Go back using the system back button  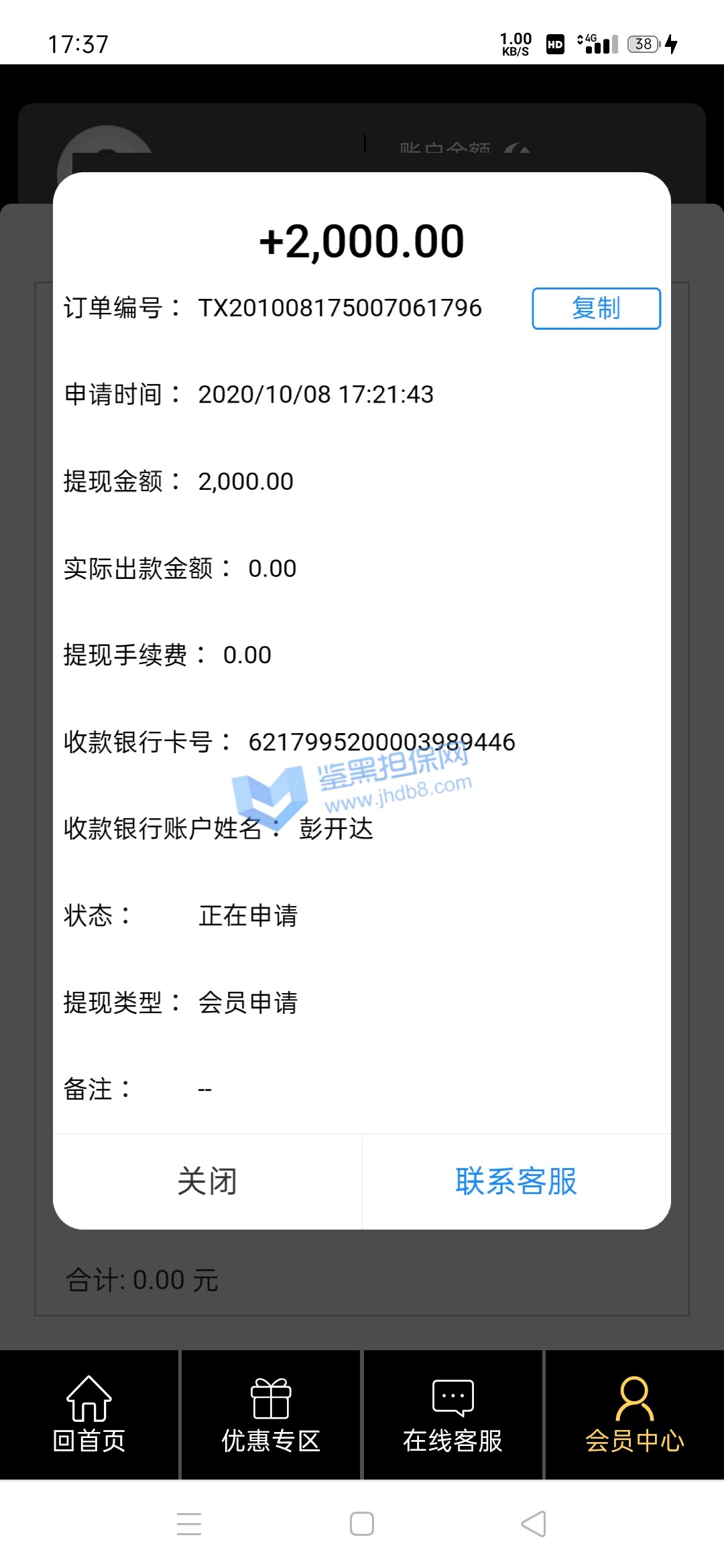coord(534,1524)
